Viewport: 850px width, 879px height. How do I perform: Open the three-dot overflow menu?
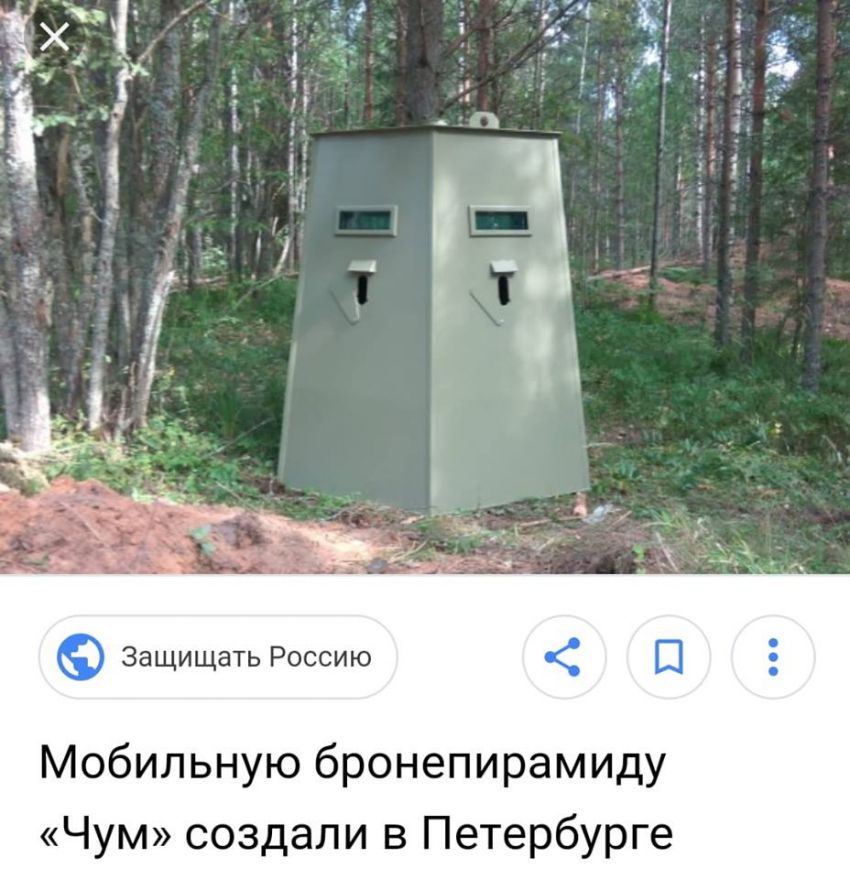point(772,657)
